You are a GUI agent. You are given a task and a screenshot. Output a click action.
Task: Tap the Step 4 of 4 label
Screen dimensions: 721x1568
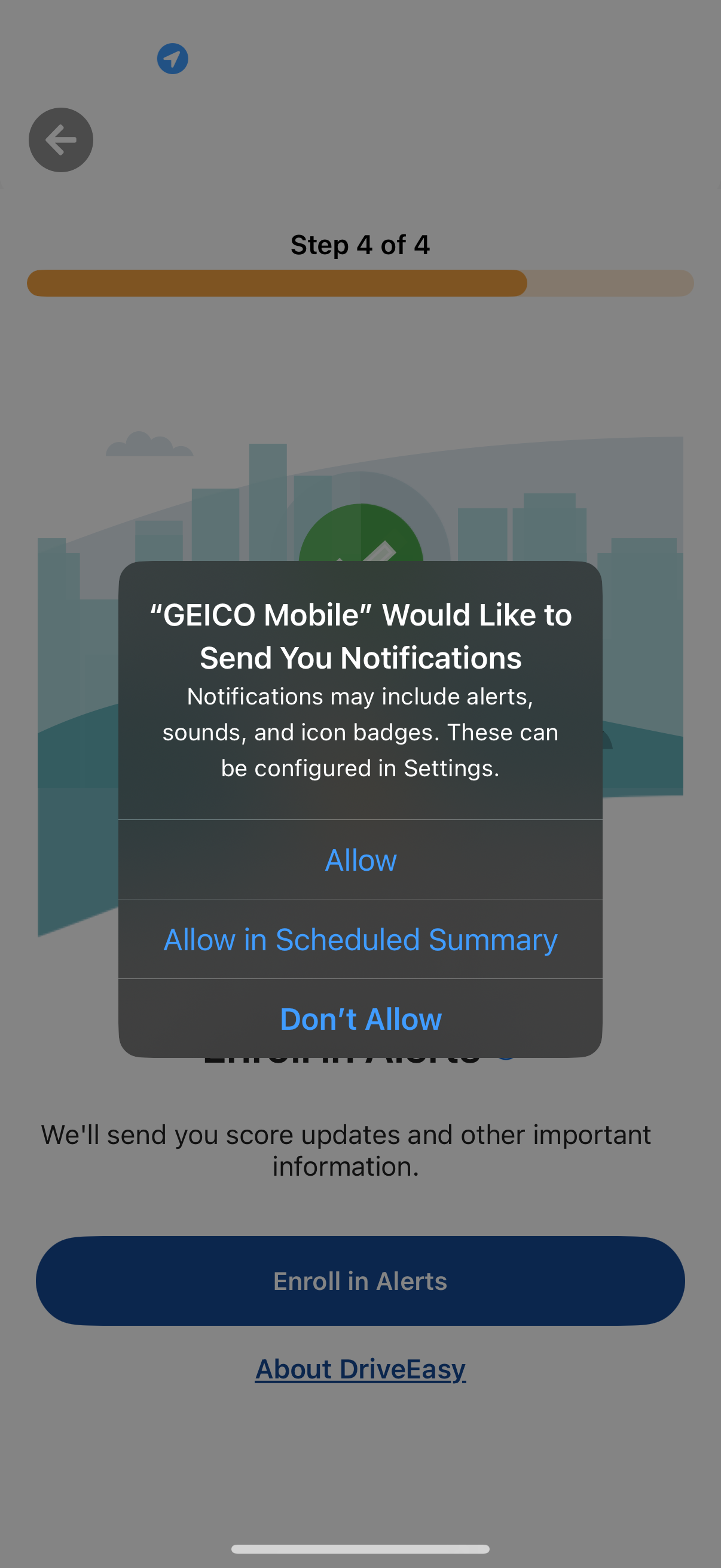pos(360,245)
